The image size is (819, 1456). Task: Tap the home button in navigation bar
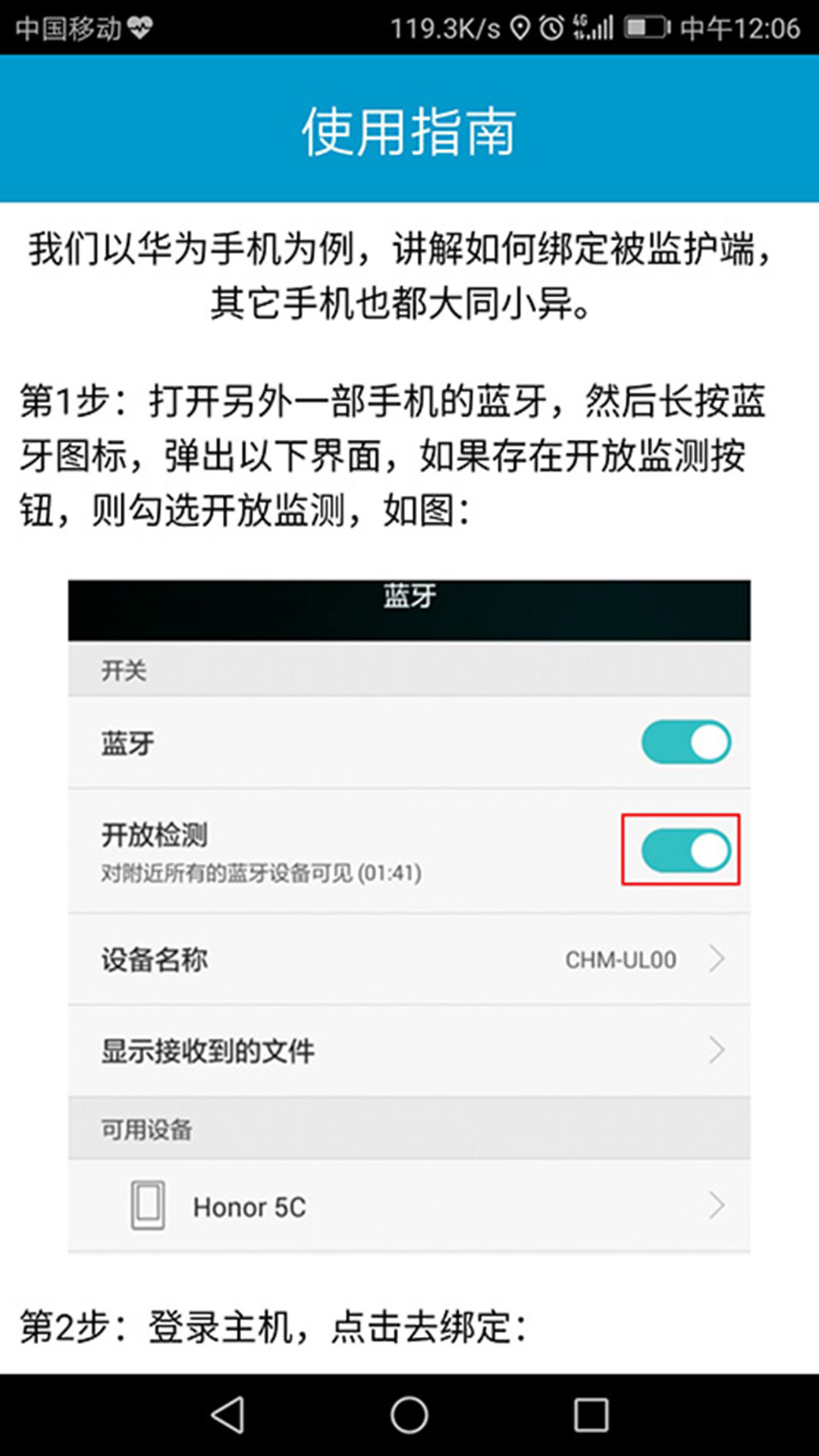(x=409, y=1415)
